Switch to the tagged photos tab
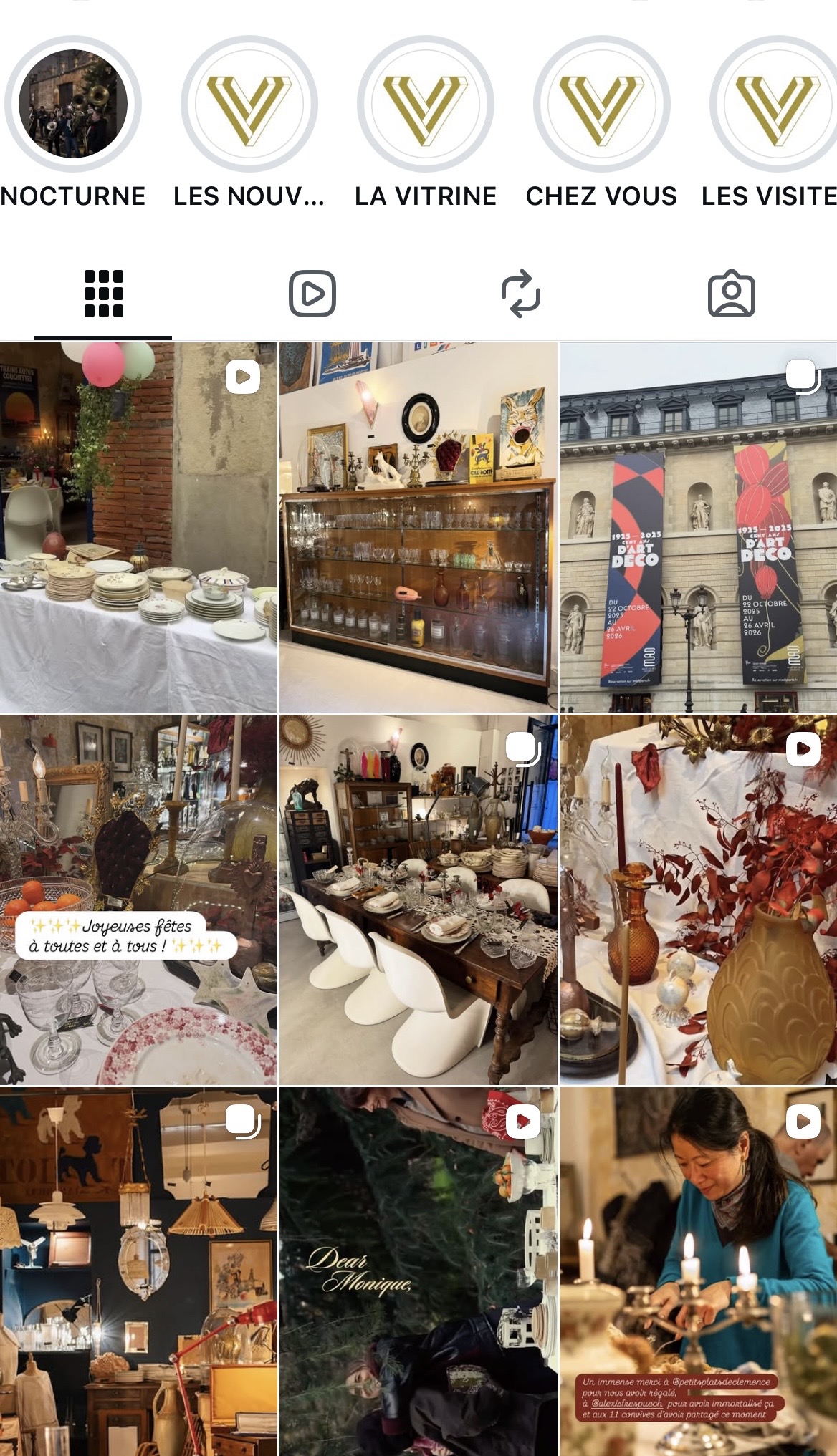Image resolution: width=837 pixels, height=1456 pixels. tap(731, 294)
